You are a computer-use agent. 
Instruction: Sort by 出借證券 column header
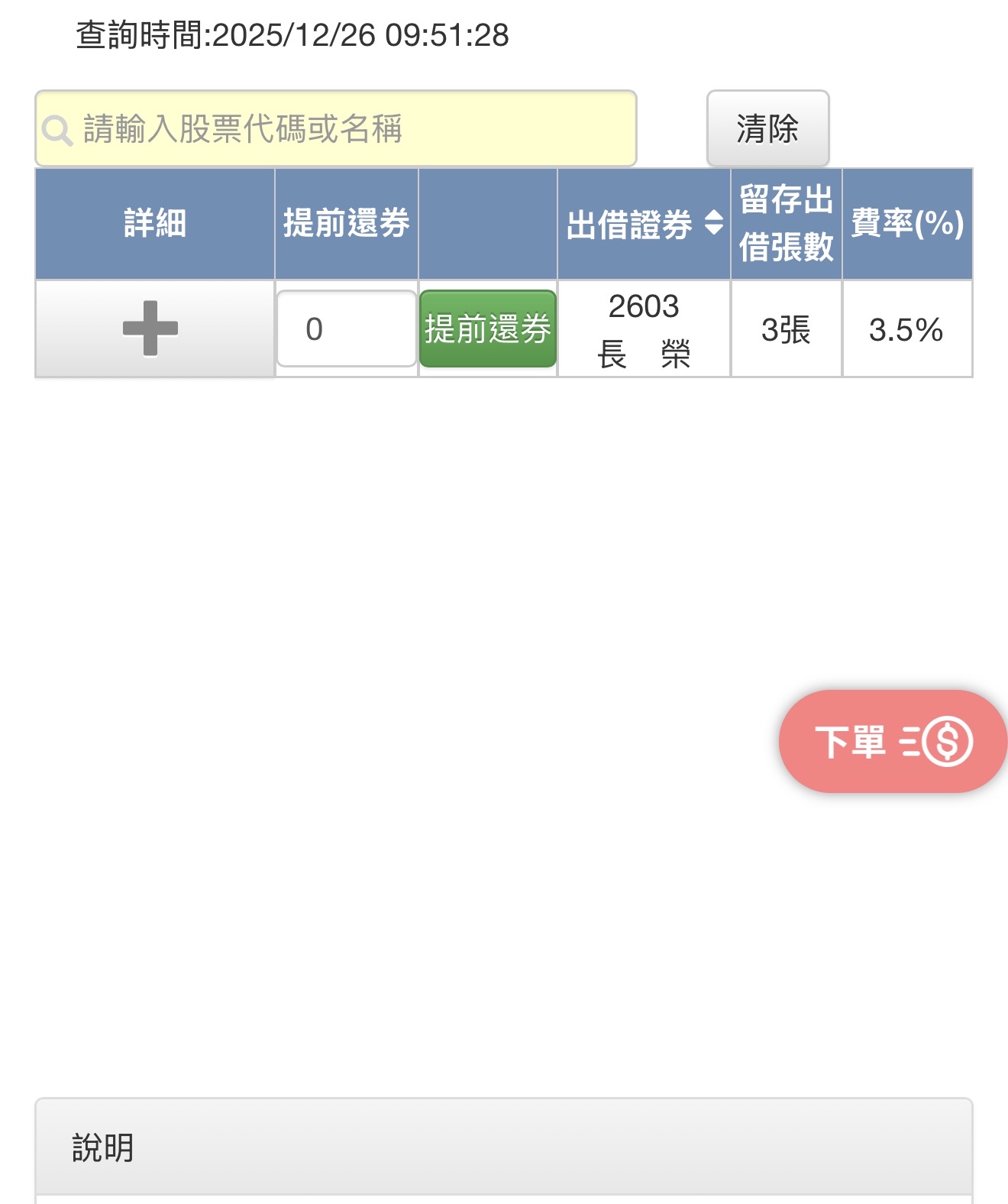(x=644, y=224)
